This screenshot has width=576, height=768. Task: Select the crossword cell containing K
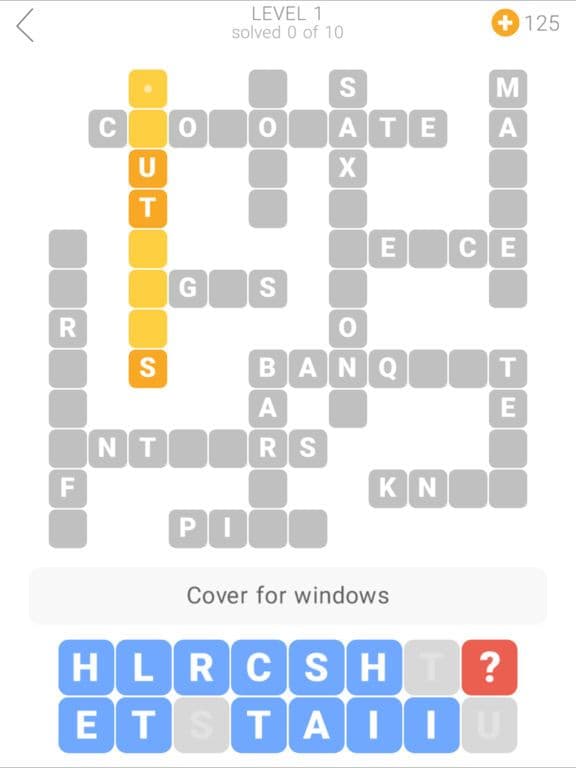coord(388,488)
